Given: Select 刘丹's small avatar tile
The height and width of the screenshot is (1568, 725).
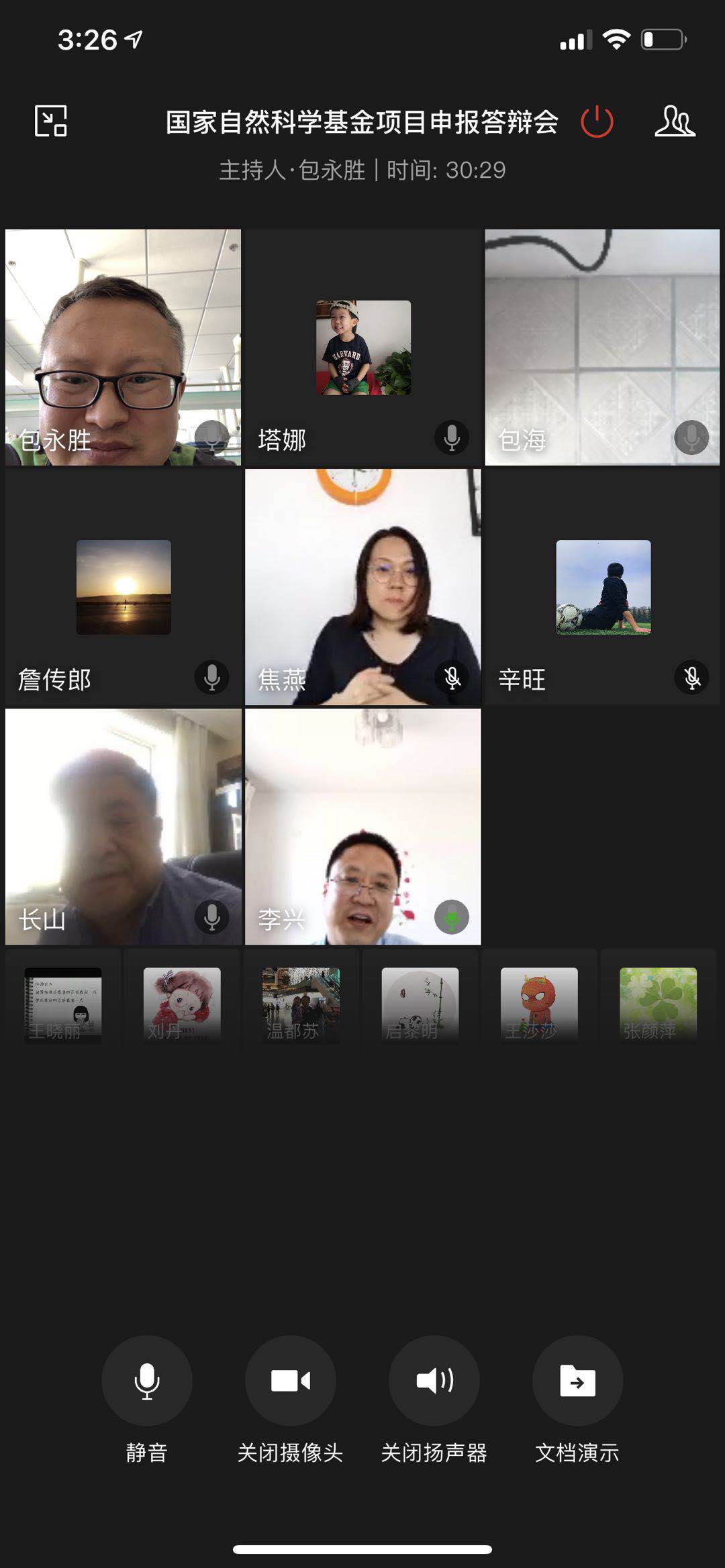Looking at the screenshot, I should coord(182,1005).
